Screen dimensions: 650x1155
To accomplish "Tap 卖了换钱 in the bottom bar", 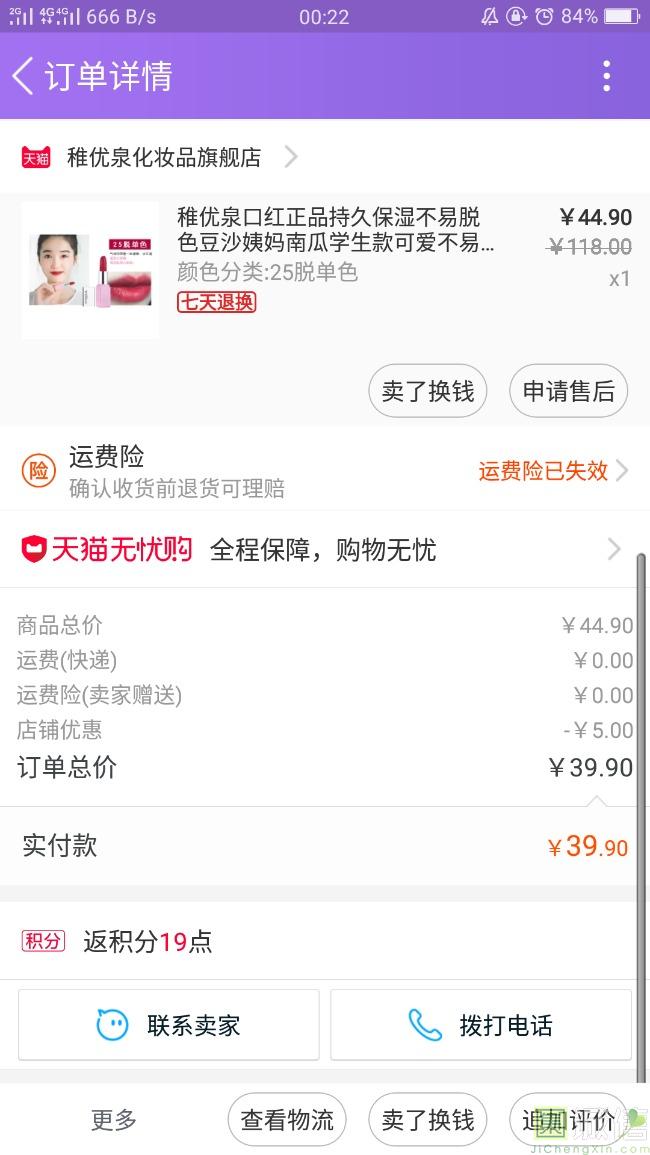I will 428,1120.
